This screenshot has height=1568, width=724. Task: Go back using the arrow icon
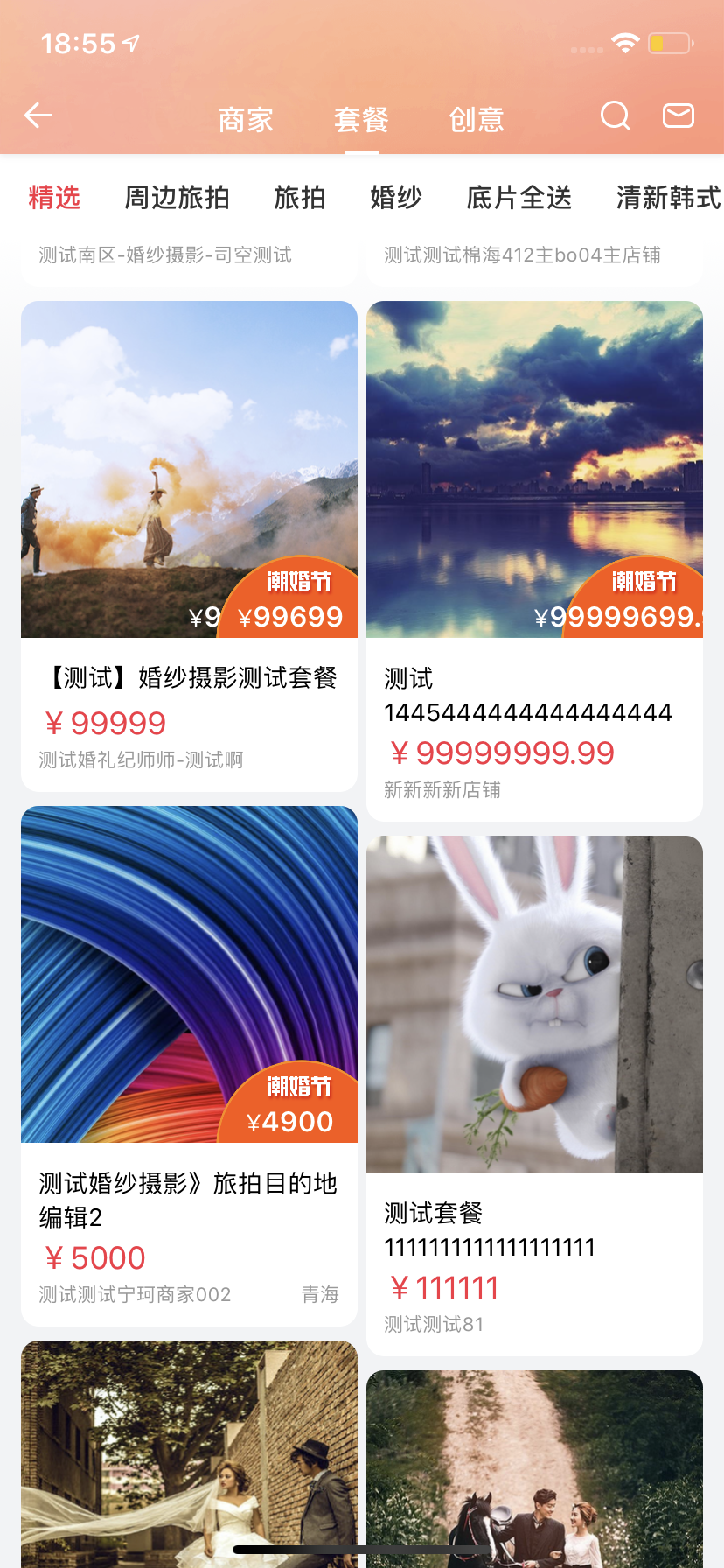pyautogui.click(x=38, y=115)
